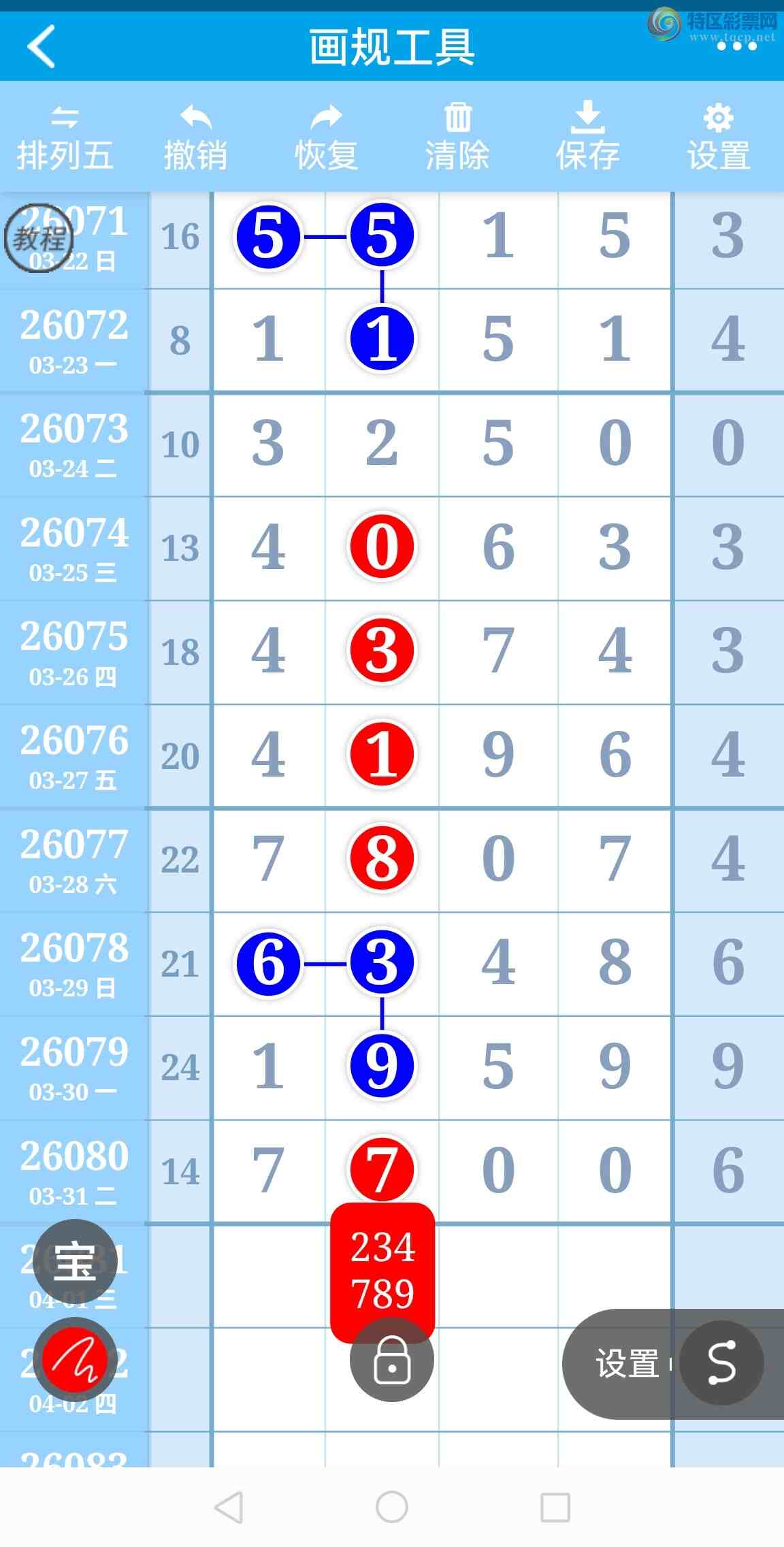Go to the system home screen
The width and height of the screenshot is (784, 1547).
(x=392, y=1507)
